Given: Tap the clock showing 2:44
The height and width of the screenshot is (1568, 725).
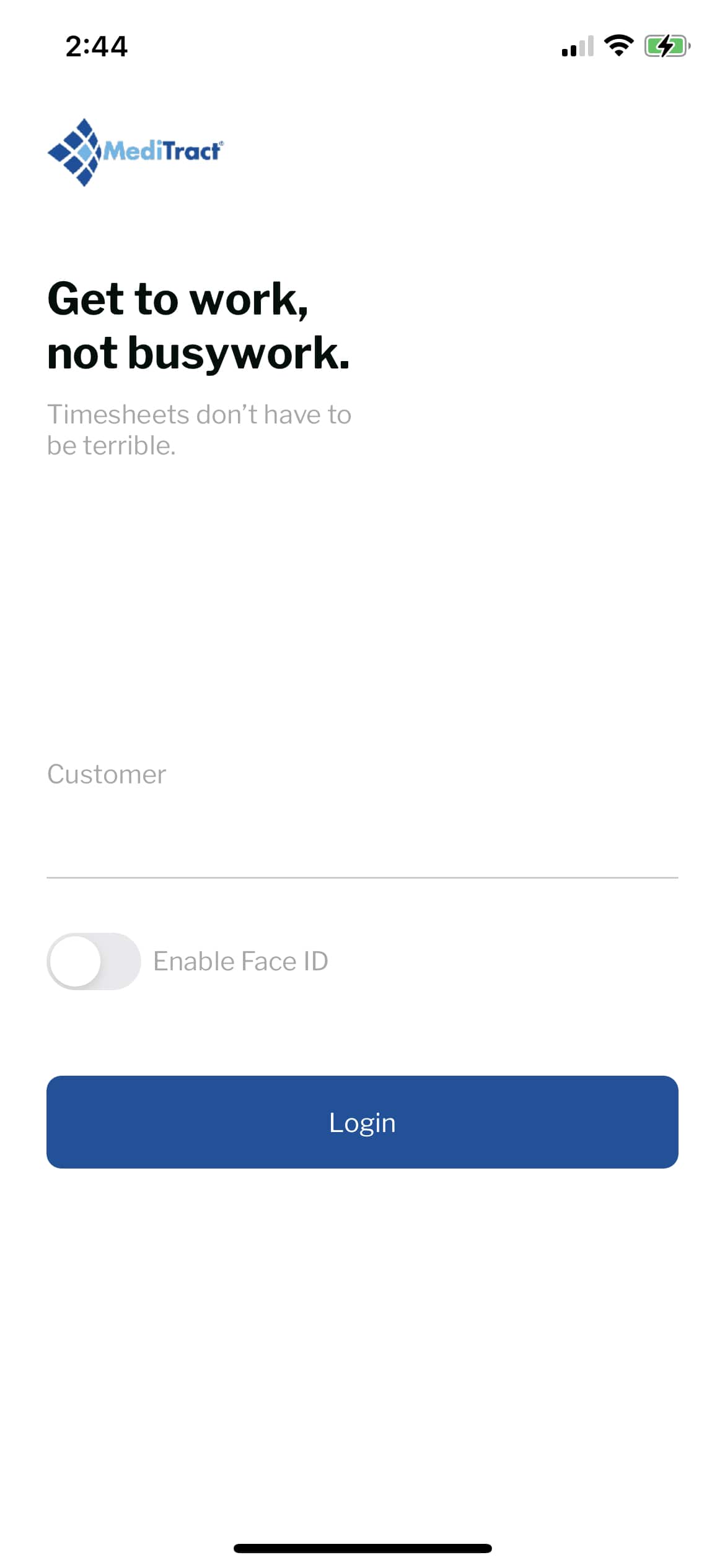Looking at the screenshot, I should point(97,46).
